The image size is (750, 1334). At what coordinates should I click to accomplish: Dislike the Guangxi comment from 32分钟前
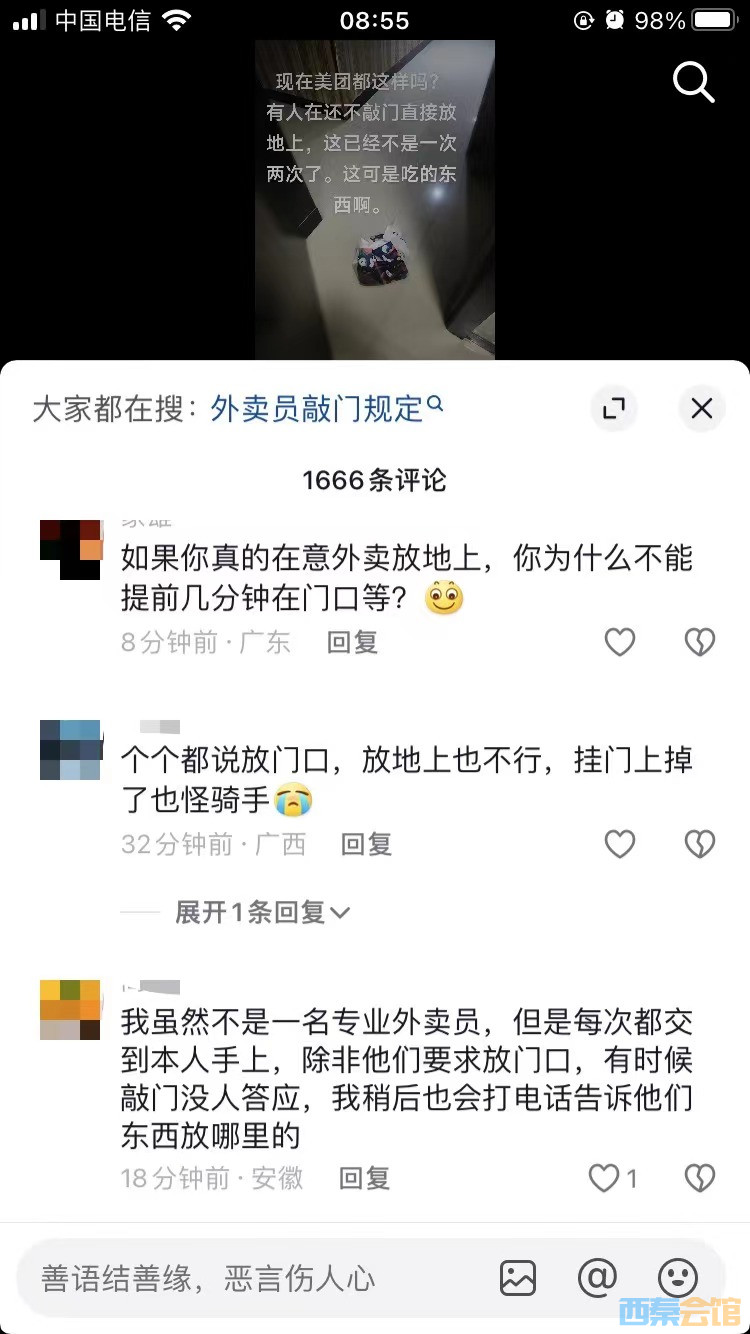tap(699, 844)
